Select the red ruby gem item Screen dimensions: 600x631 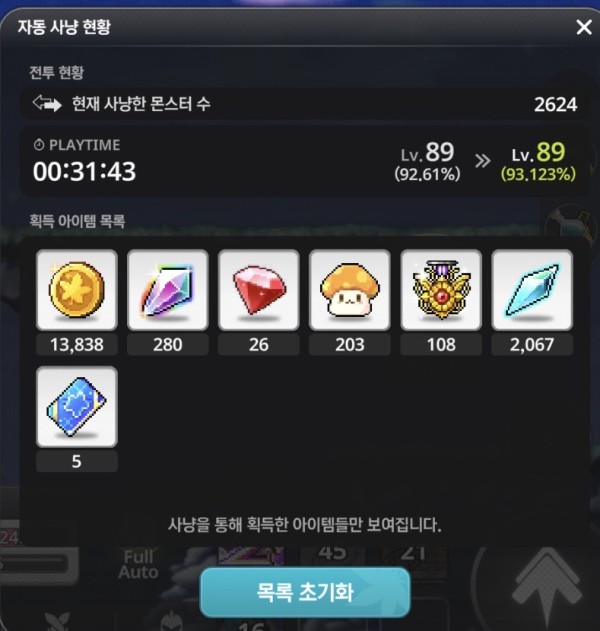259,290
